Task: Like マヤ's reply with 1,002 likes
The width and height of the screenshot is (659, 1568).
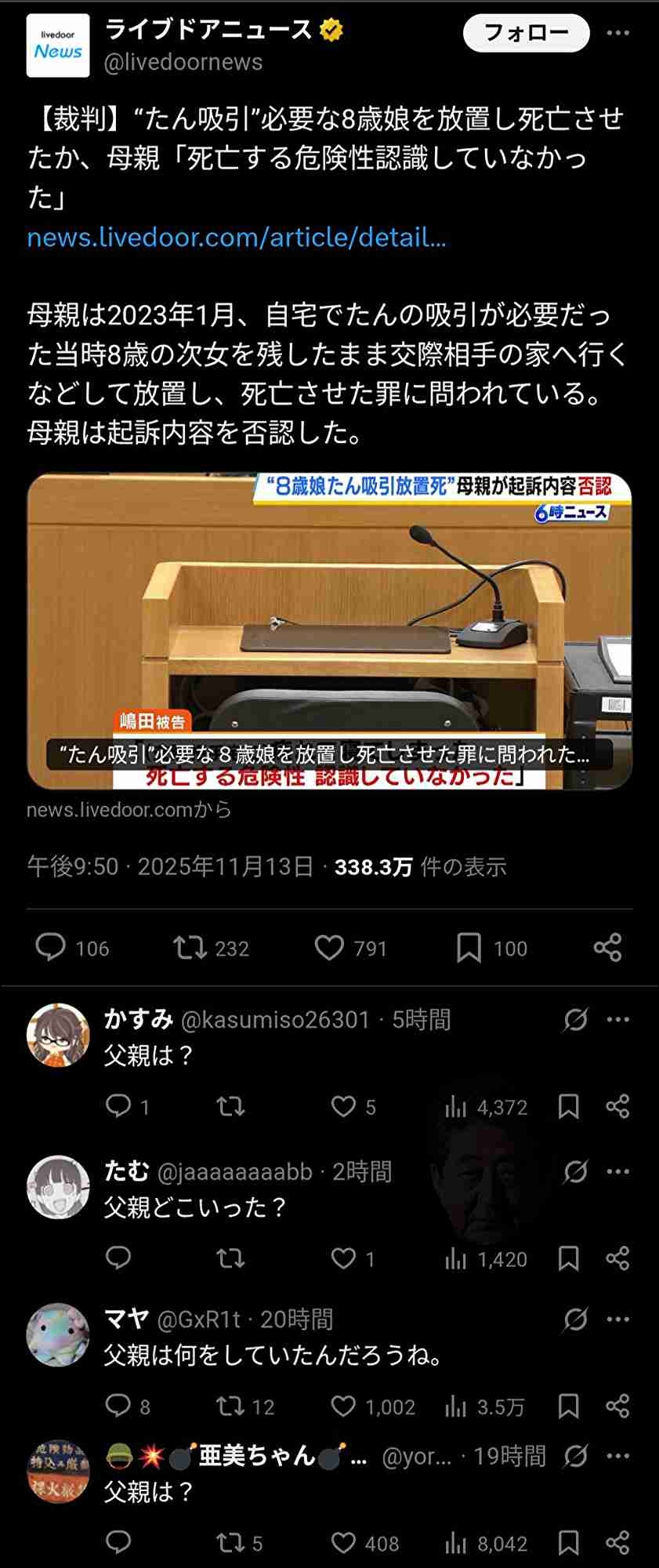Action: (343, 1406)
